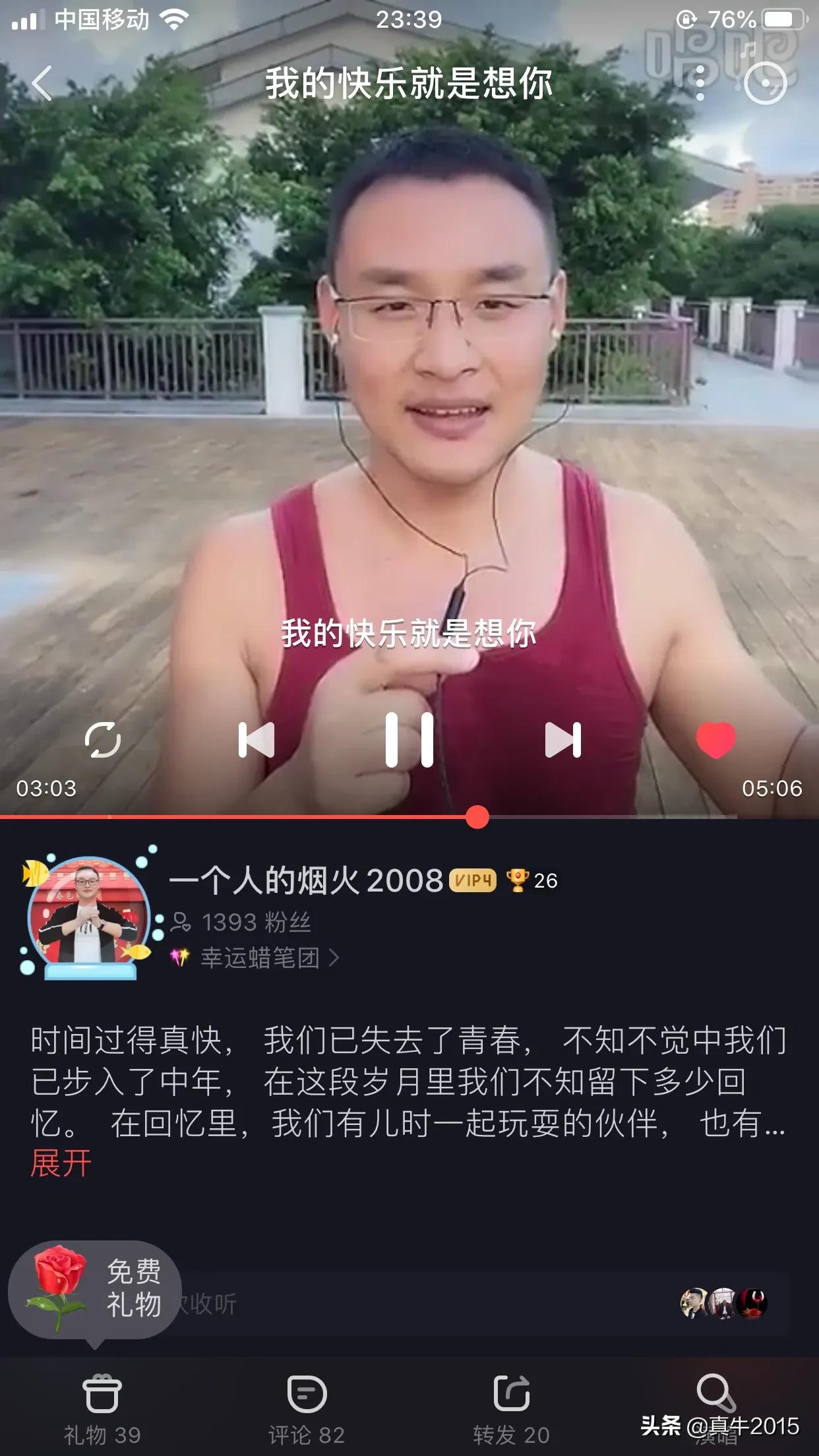Open the 幸运蜡笔团 fan group link

click(261, 957)
